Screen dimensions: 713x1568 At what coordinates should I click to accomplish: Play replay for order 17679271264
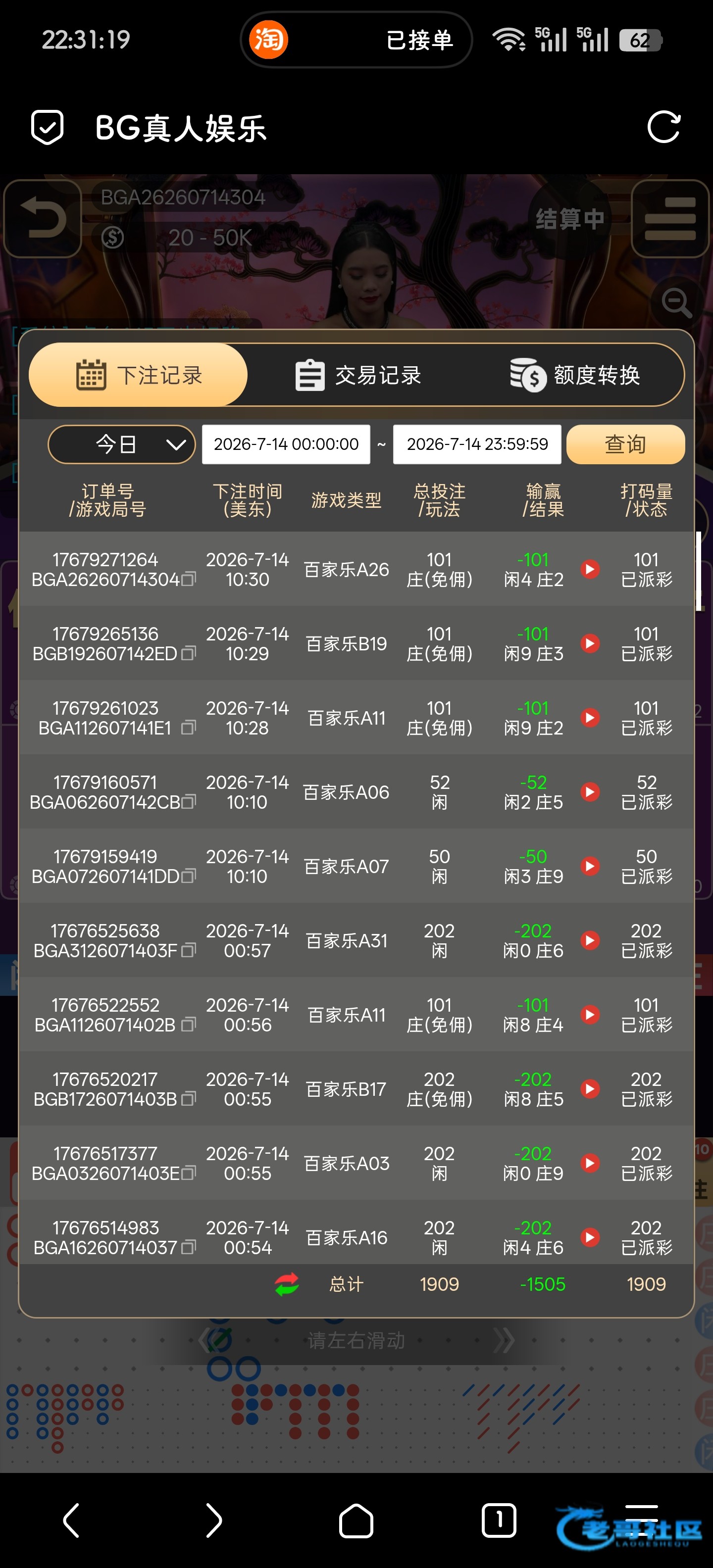pos(590,569)
